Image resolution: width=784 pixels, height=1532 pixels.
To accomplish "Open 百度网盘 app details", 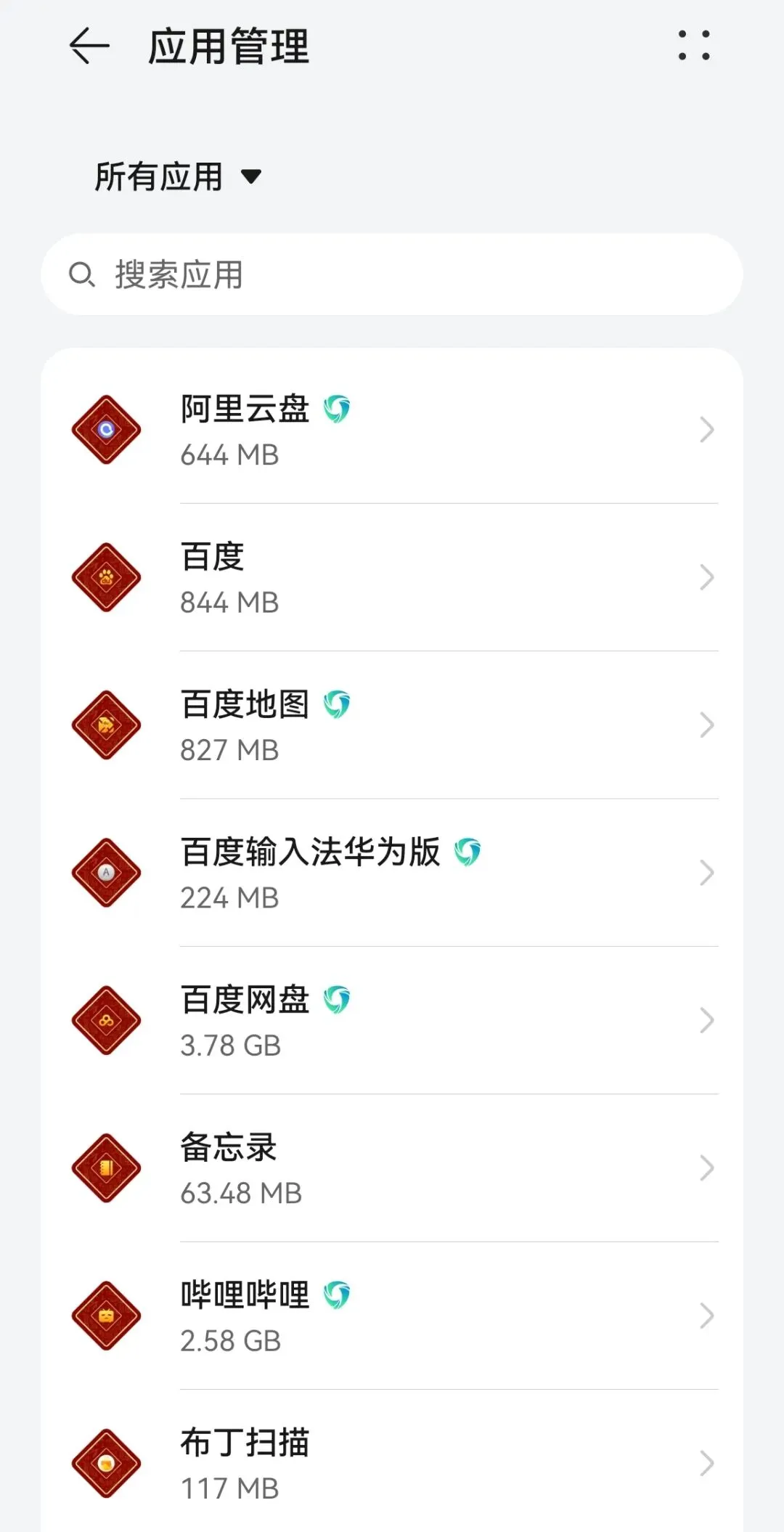I will coord(392,1021).
